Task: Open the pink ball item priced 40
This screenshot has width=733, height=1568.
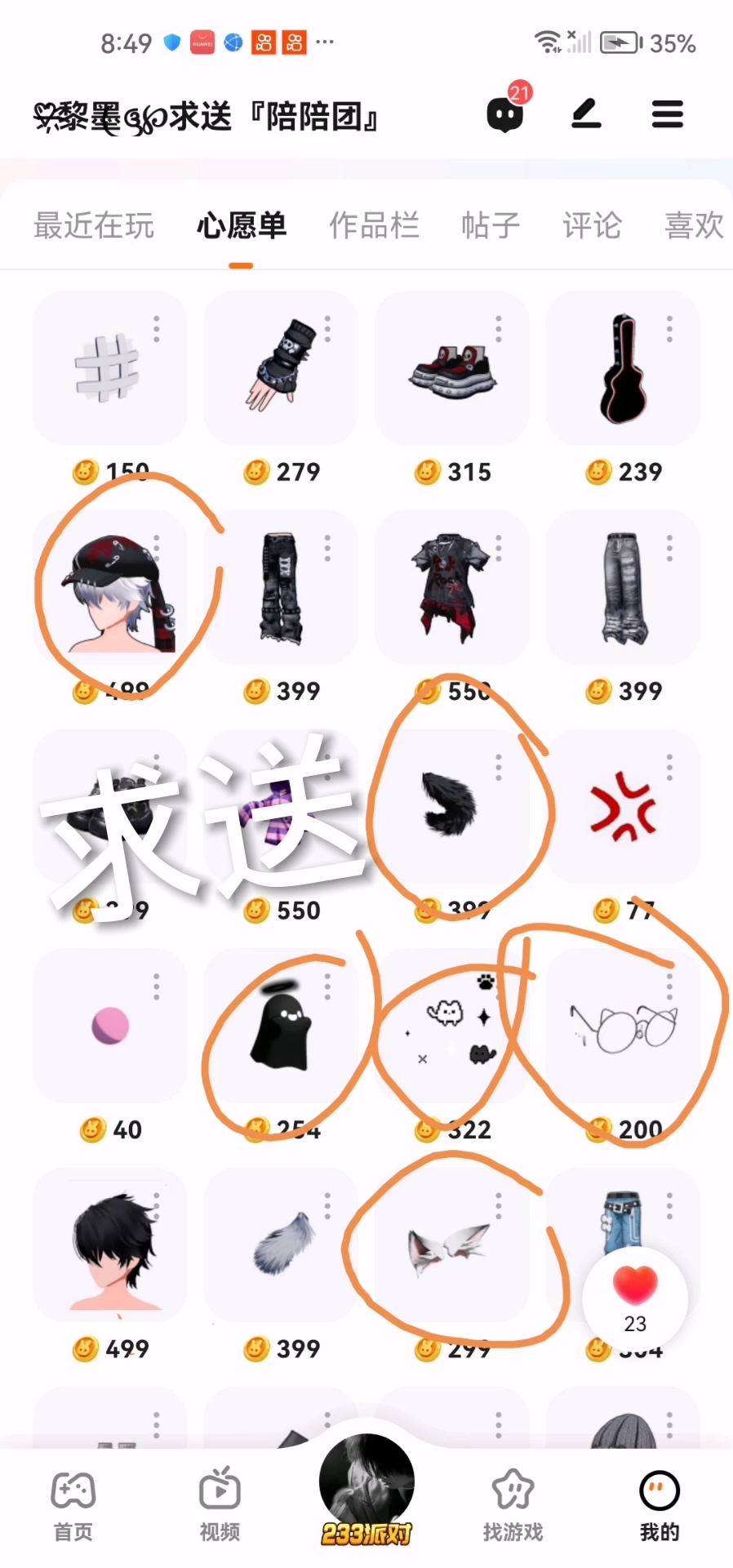Action: tap(109, 1026)
